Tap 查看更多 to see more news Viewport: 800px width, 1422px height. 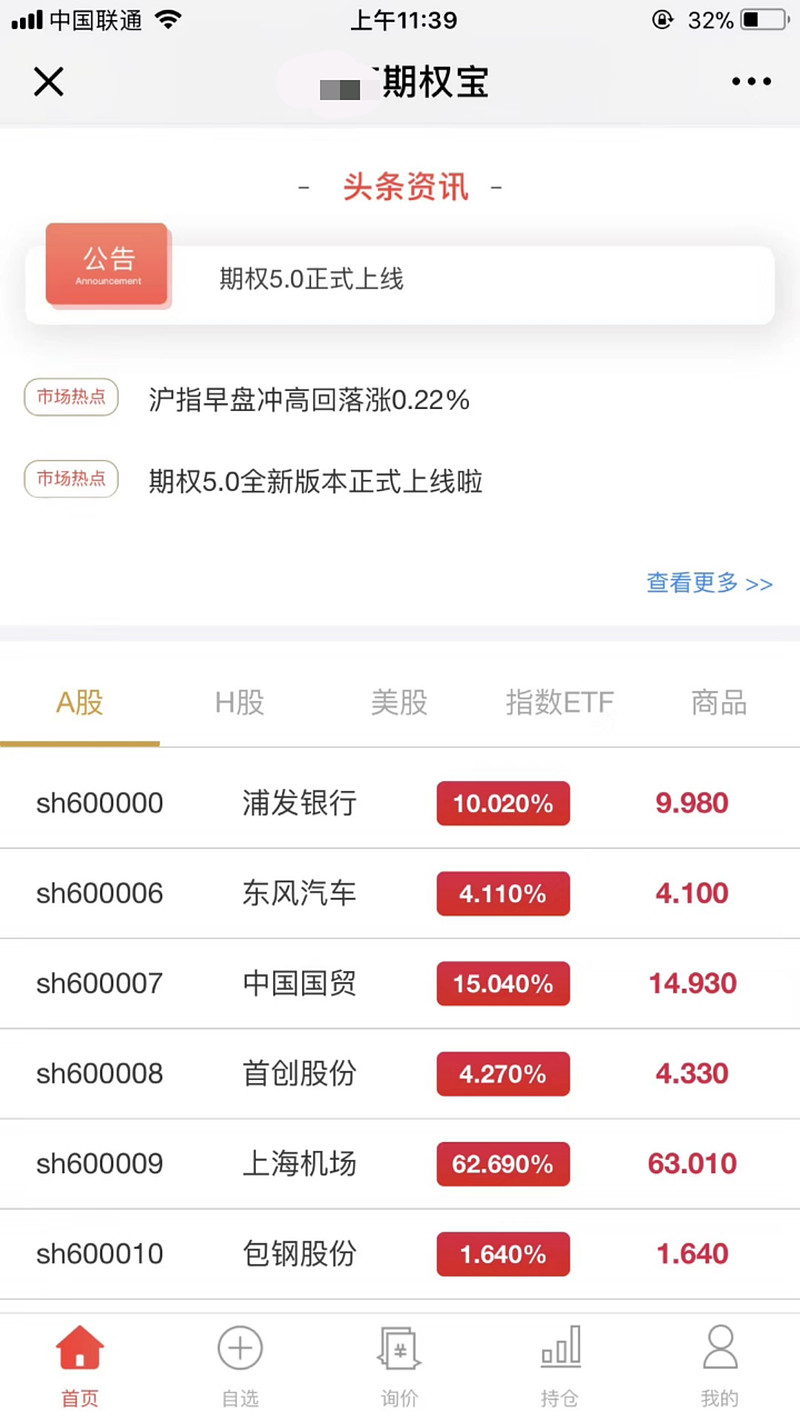coord(709,583)
